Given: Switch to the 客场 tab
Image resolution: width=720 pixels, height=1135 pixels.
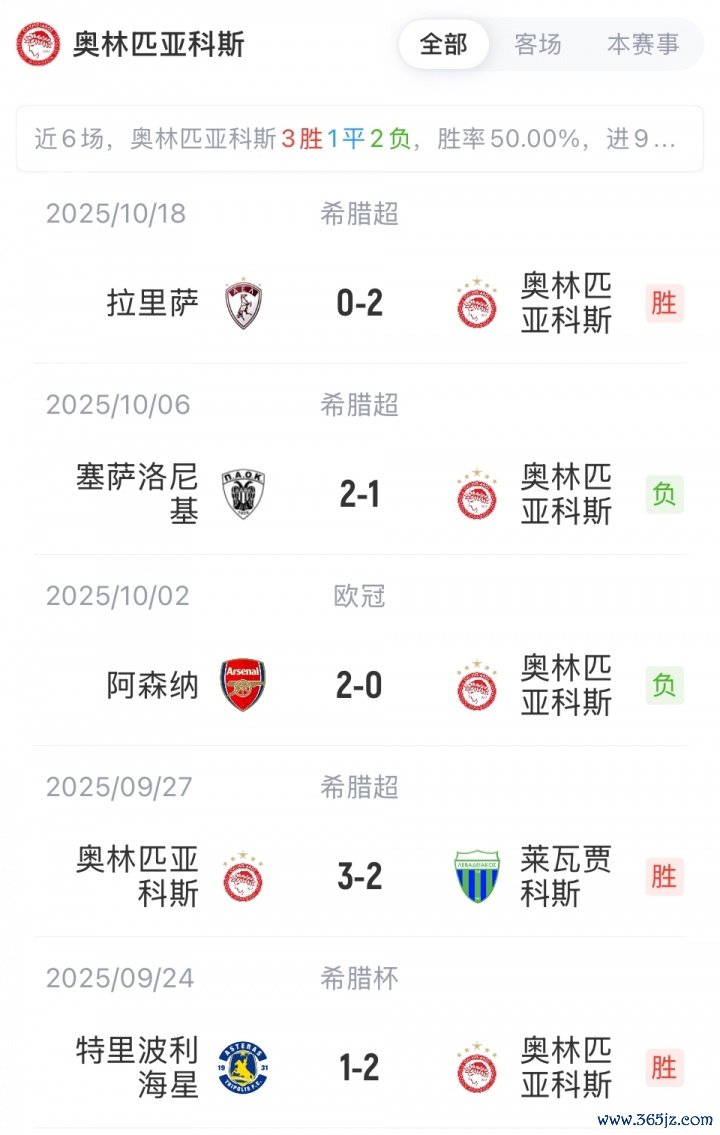Looking at the screenshot, I should point(537,45).
